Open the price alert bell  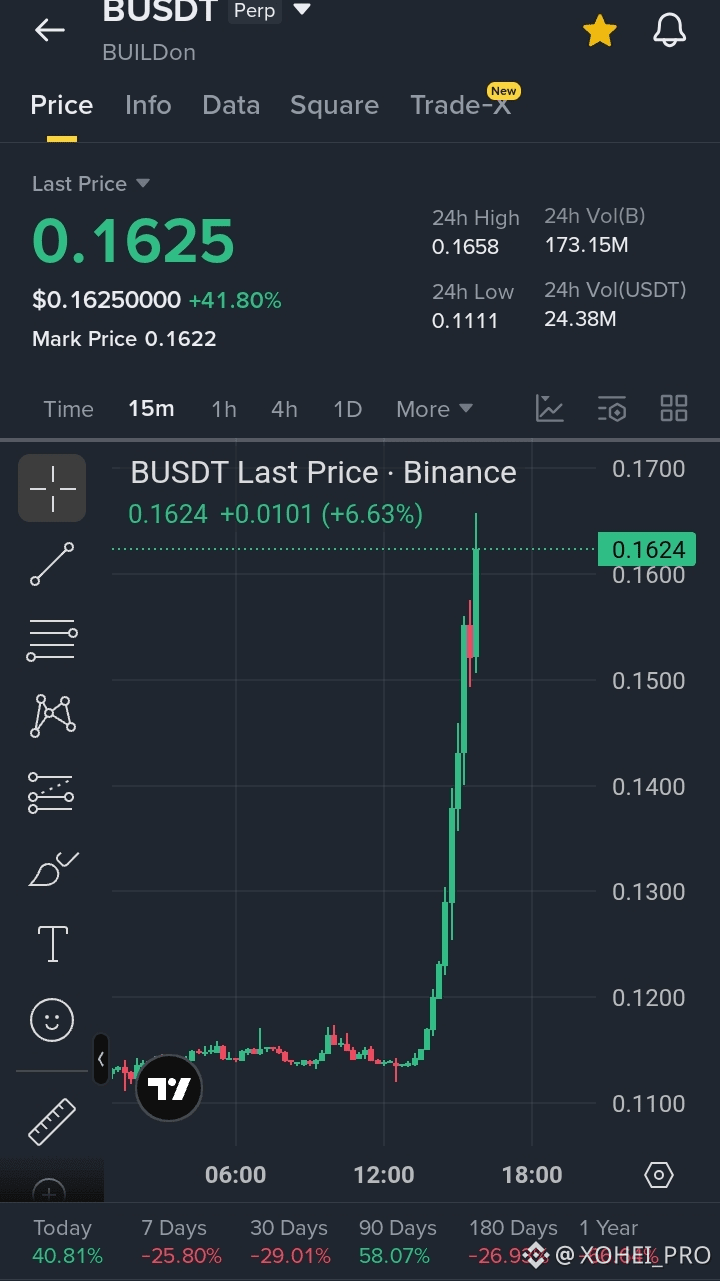(x=670, y=30)
